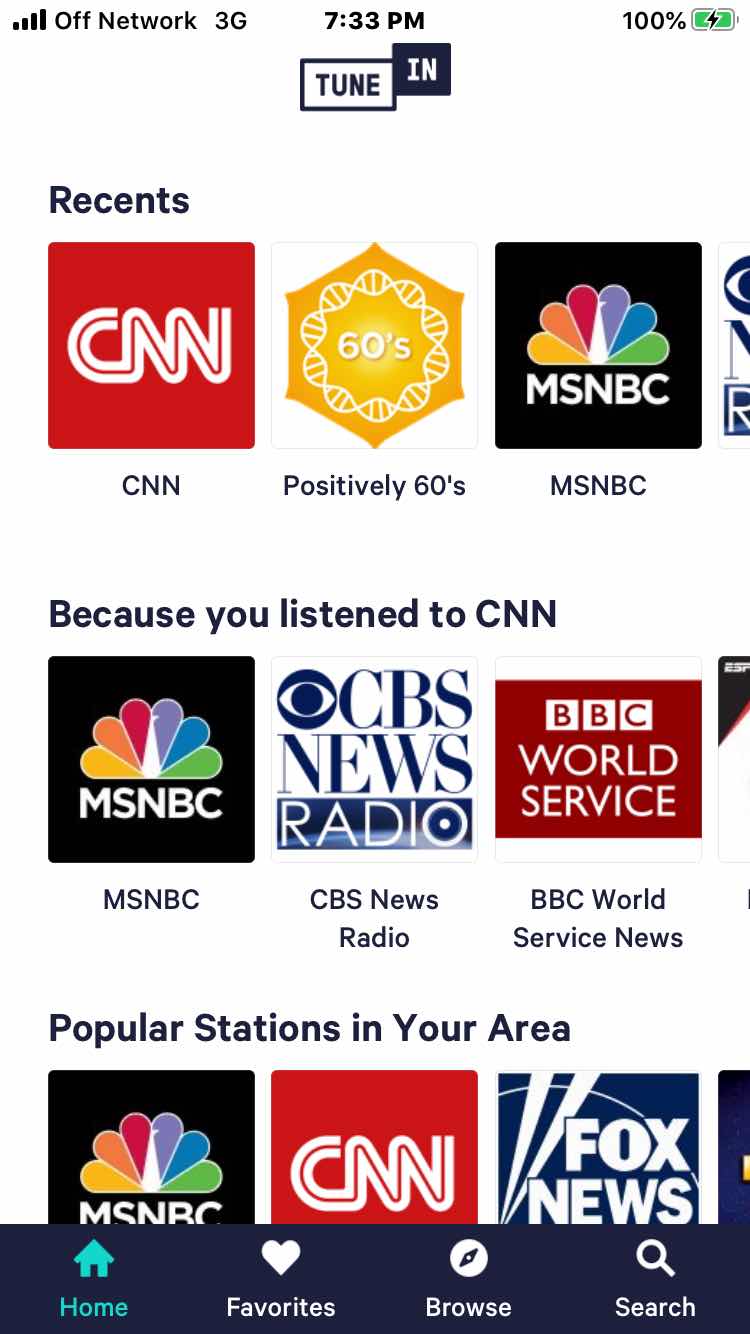Screen dimensions: 750x1334
Task: Open MSNBC under Because you listened to CNN
Action: click(151, 759)
